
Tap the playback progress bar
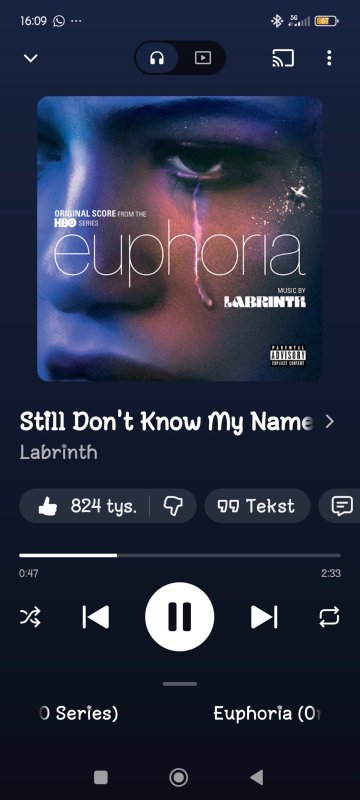[180, 555]
